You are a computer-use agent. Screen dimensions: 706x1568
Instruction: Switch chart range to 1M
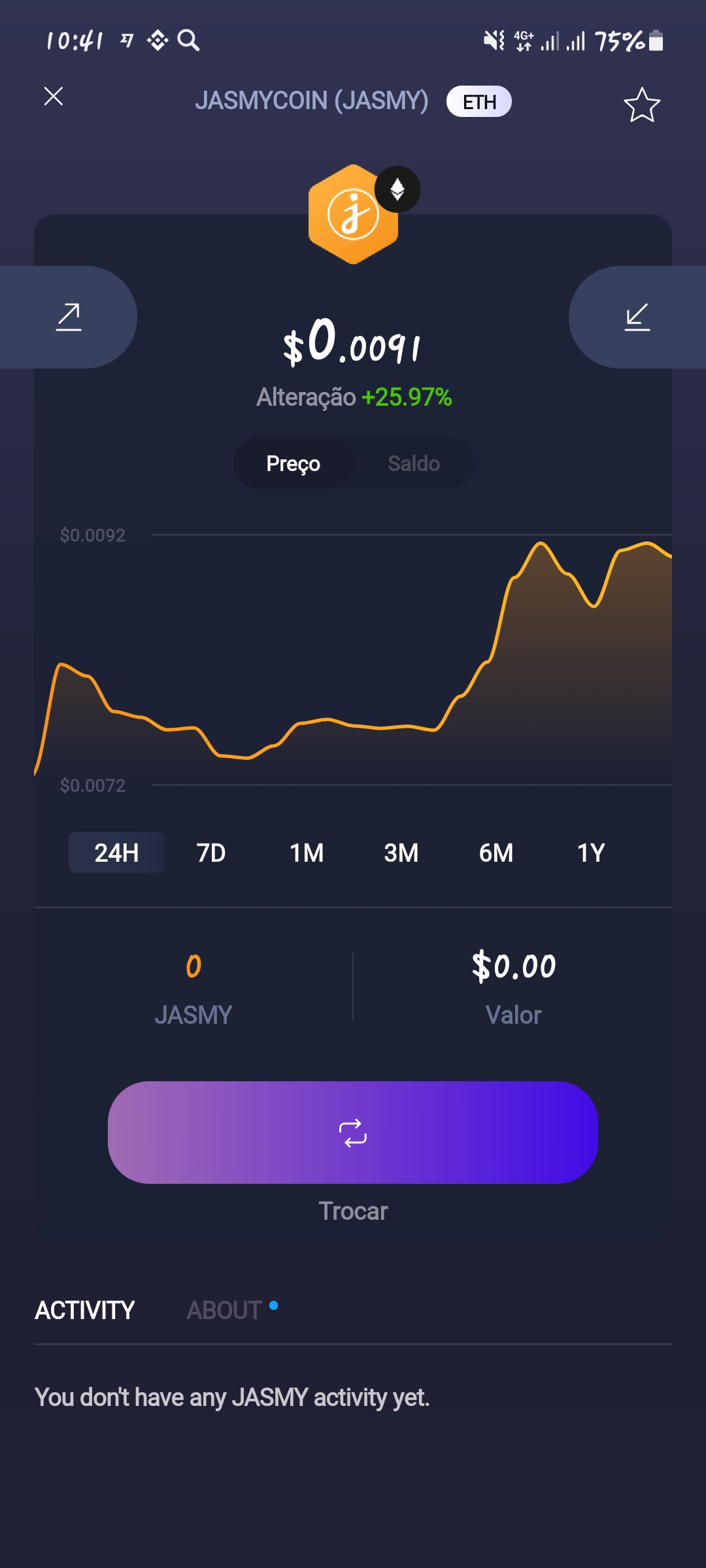coord(307,853)
